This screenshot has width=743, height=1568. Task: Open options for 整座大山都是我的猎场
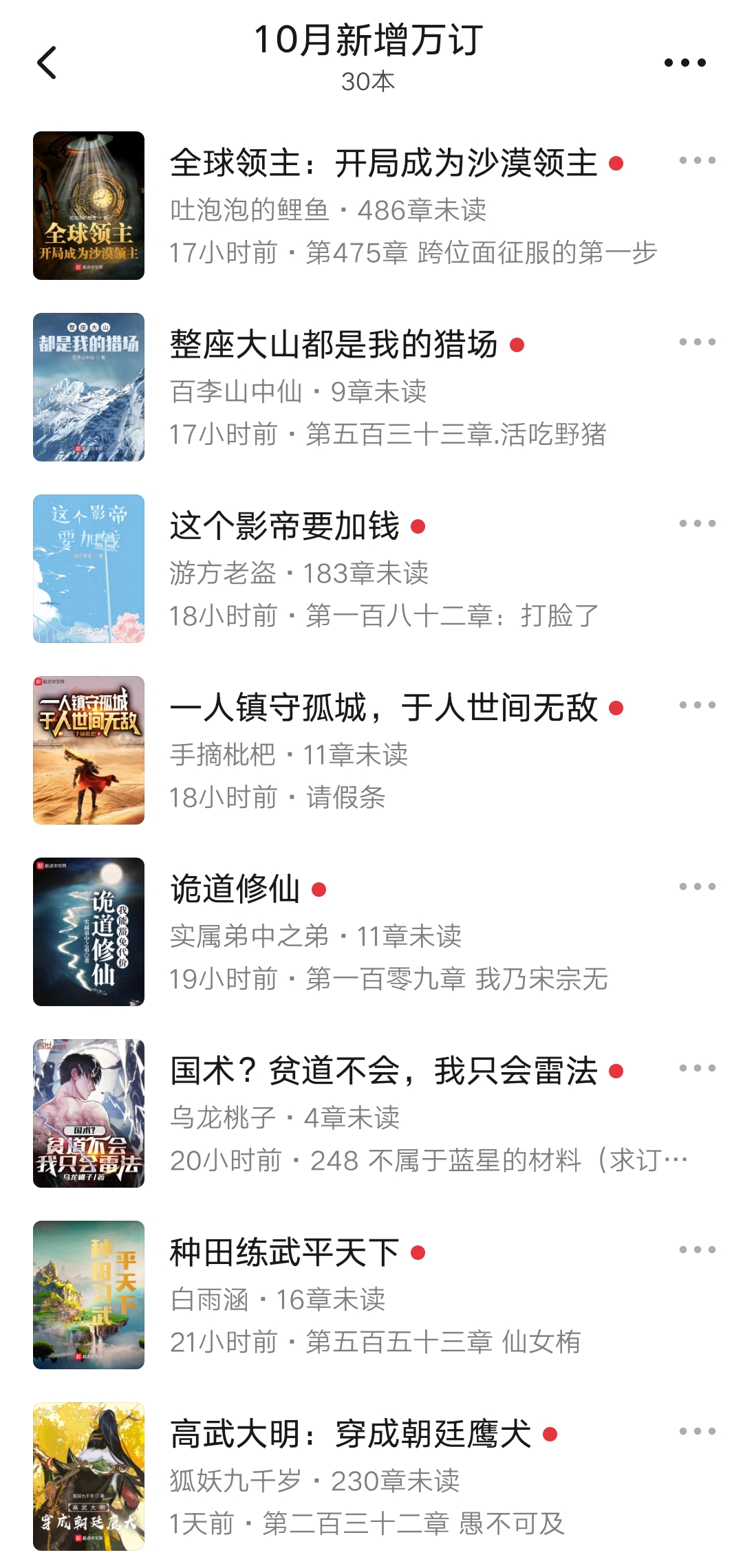coord(697,342)
